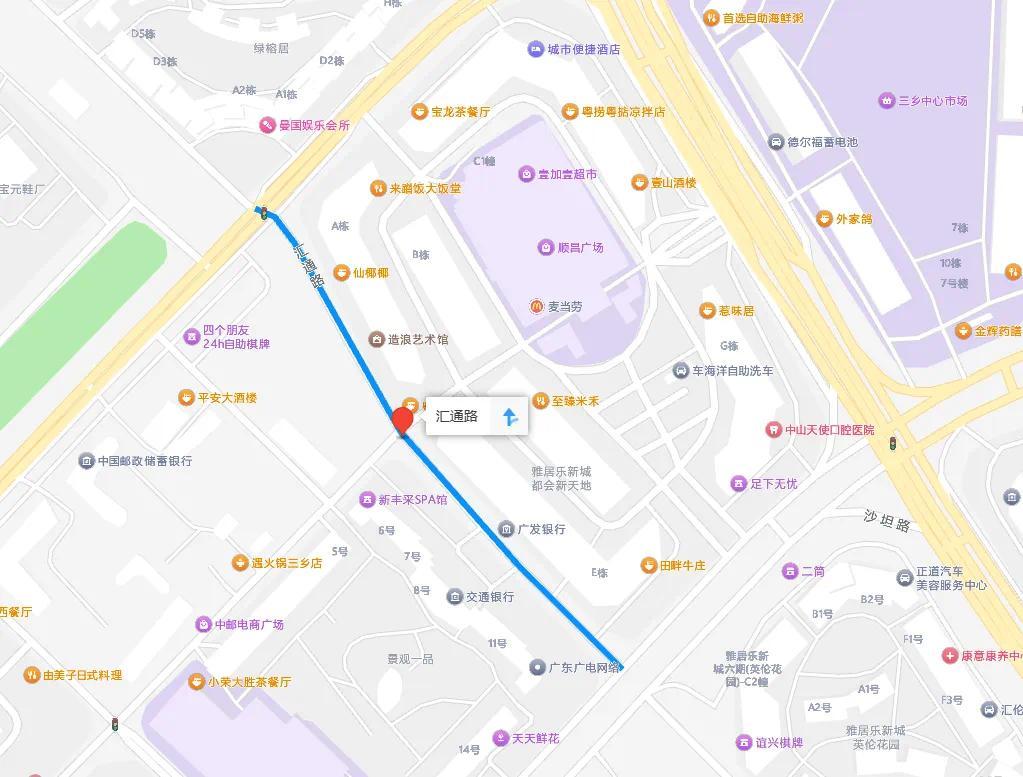Tap the 造浪艺术馆 marker

(376, 340)
